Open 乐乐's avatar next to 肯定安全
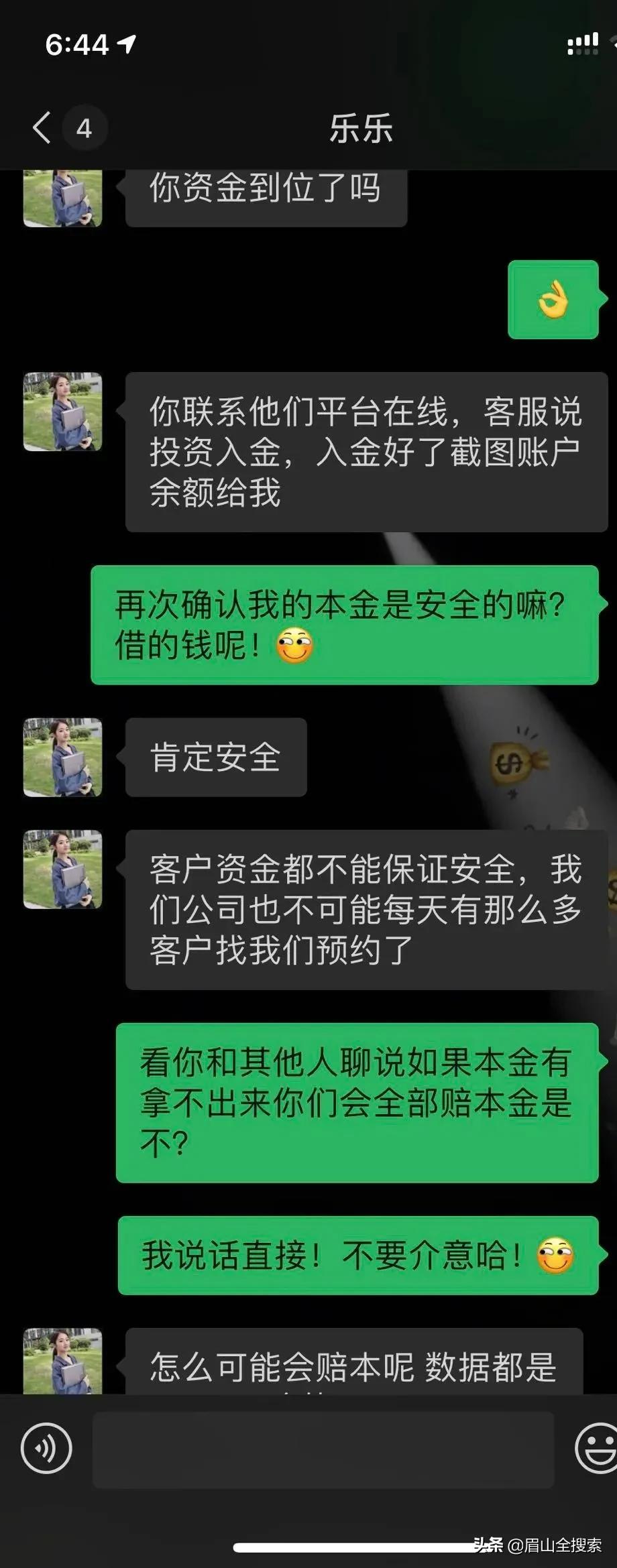Screen dimensions: 617x1568 click(x=63, y=757)
